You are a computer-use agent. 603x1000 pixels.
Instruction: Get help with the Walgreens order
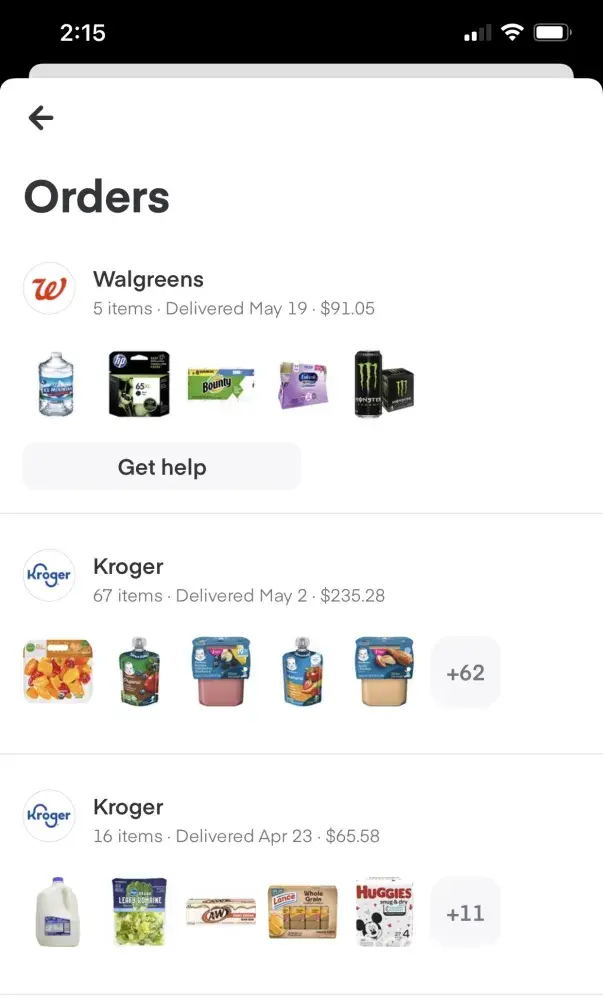click(161, 467)
